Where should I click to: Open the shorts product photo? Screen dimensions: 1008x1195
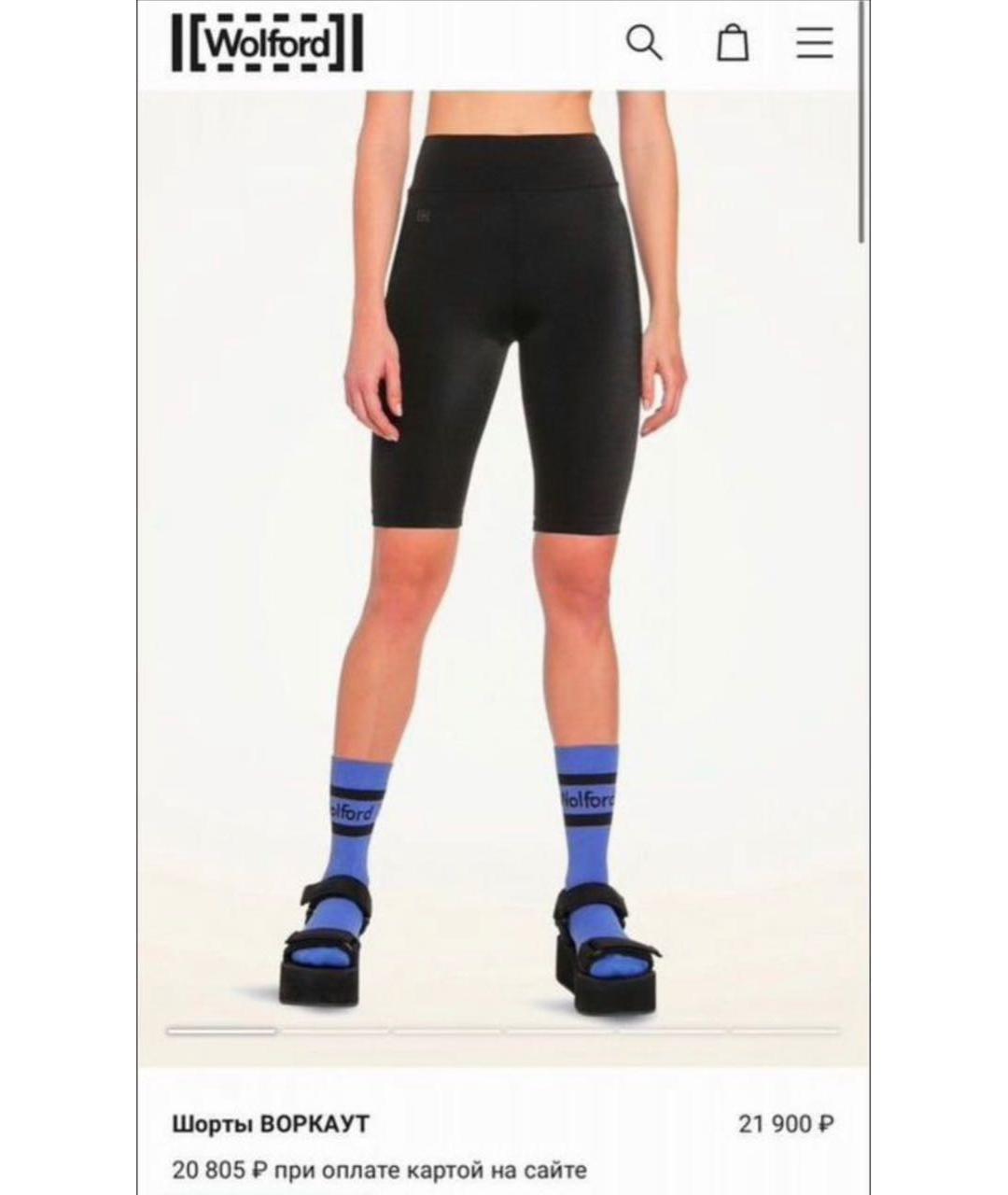pyautogui.click(x=504, y=560)
